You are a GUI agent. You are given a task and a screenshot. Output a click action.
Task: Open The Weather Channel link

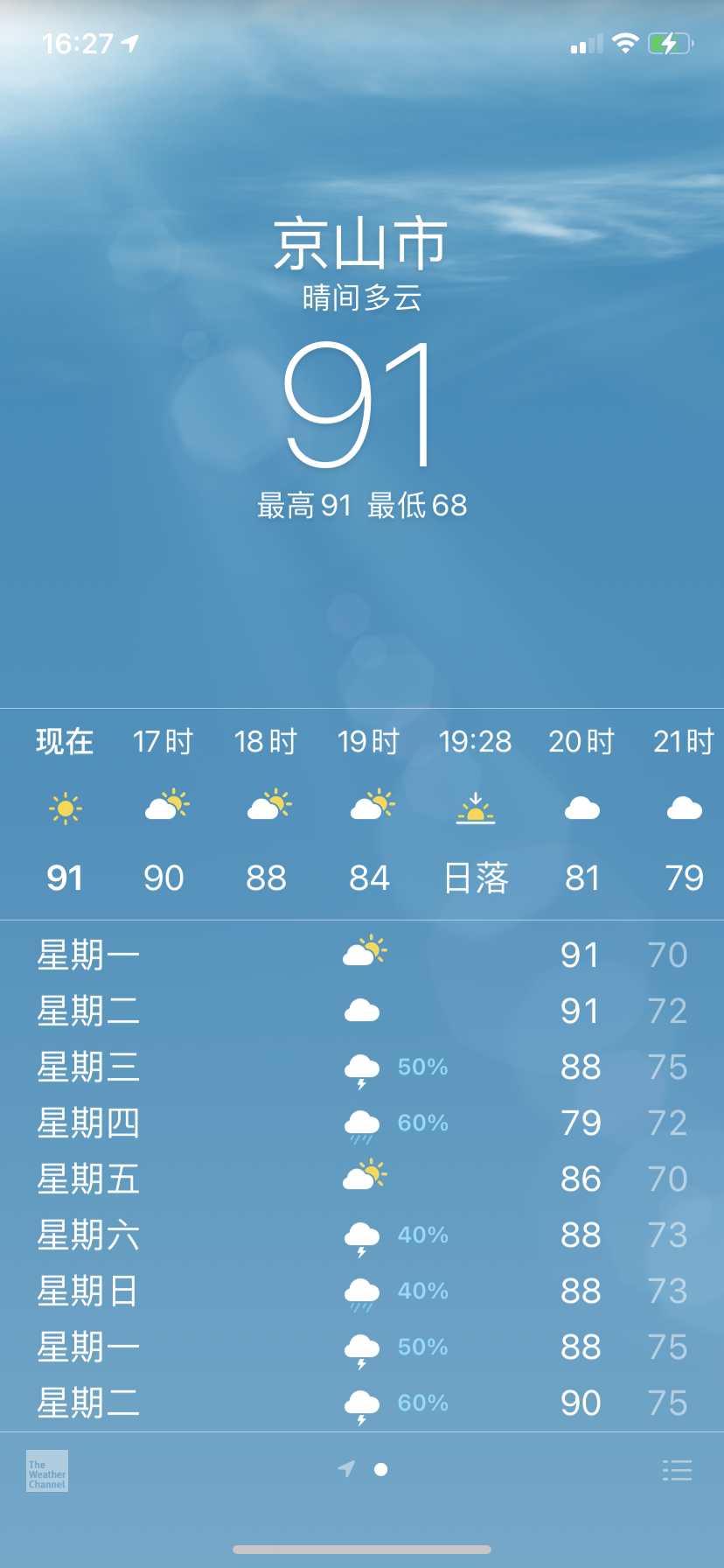(x=47, y=1470)
